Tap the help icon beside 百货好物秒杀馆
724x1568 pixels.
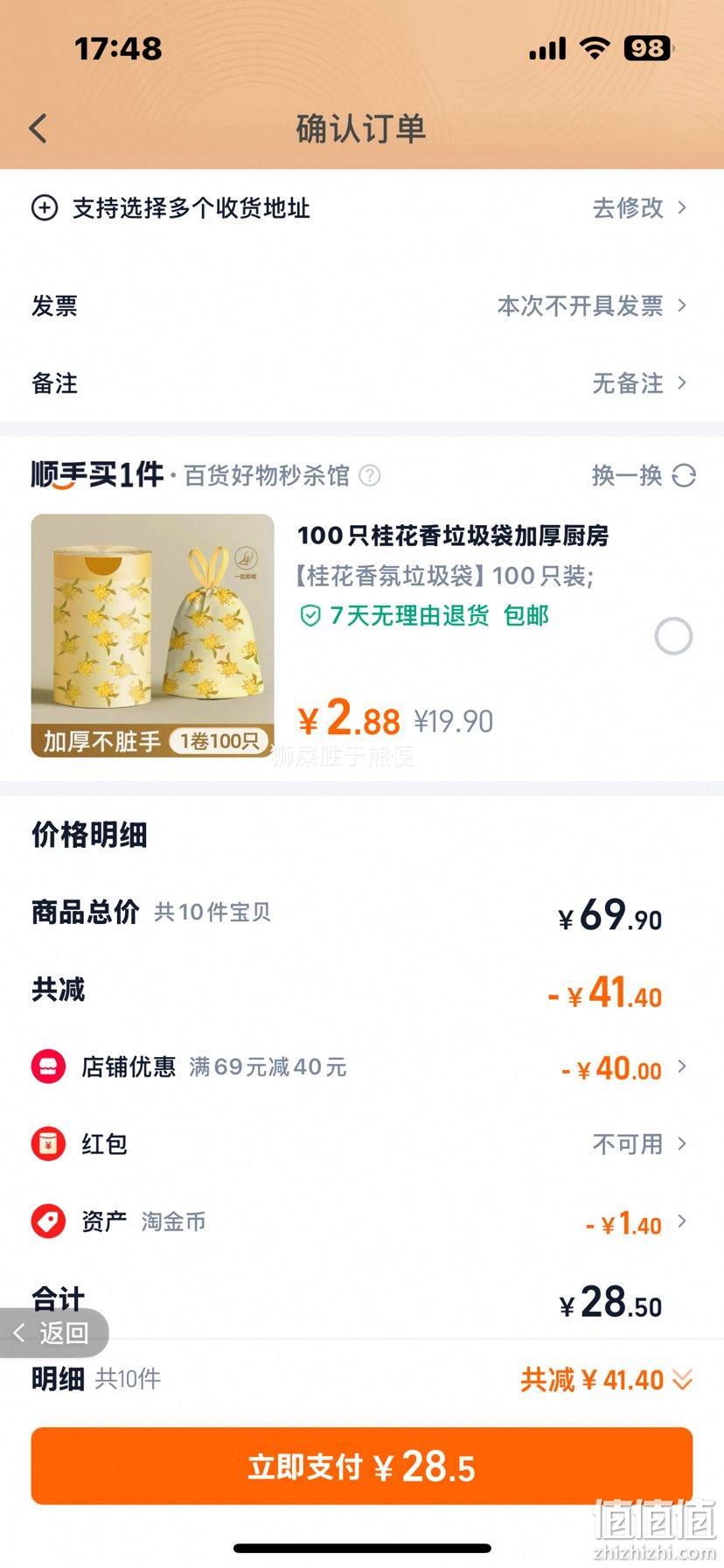(371, 475)
